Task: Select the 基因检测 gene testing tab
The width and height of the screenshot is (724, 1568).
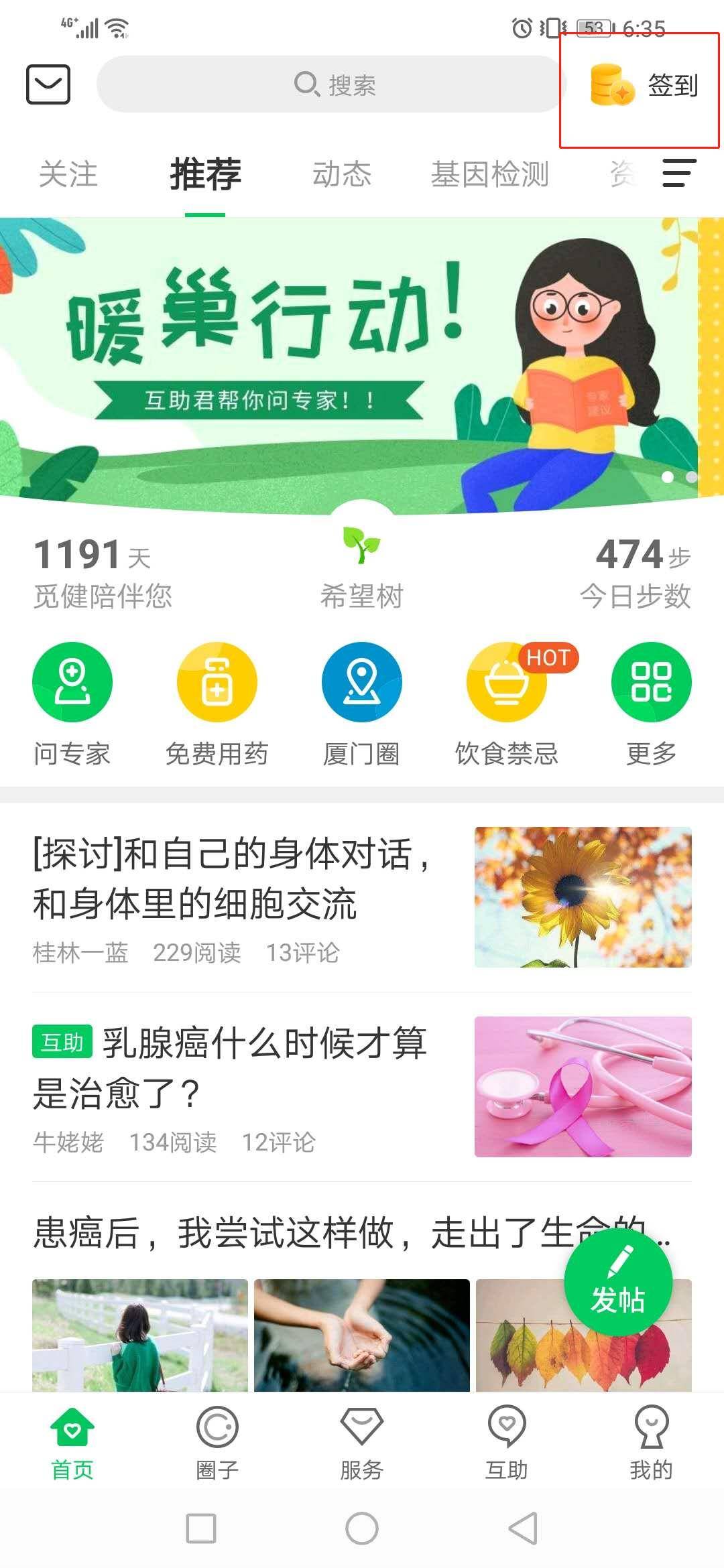Action: click(x=491, y=175)
